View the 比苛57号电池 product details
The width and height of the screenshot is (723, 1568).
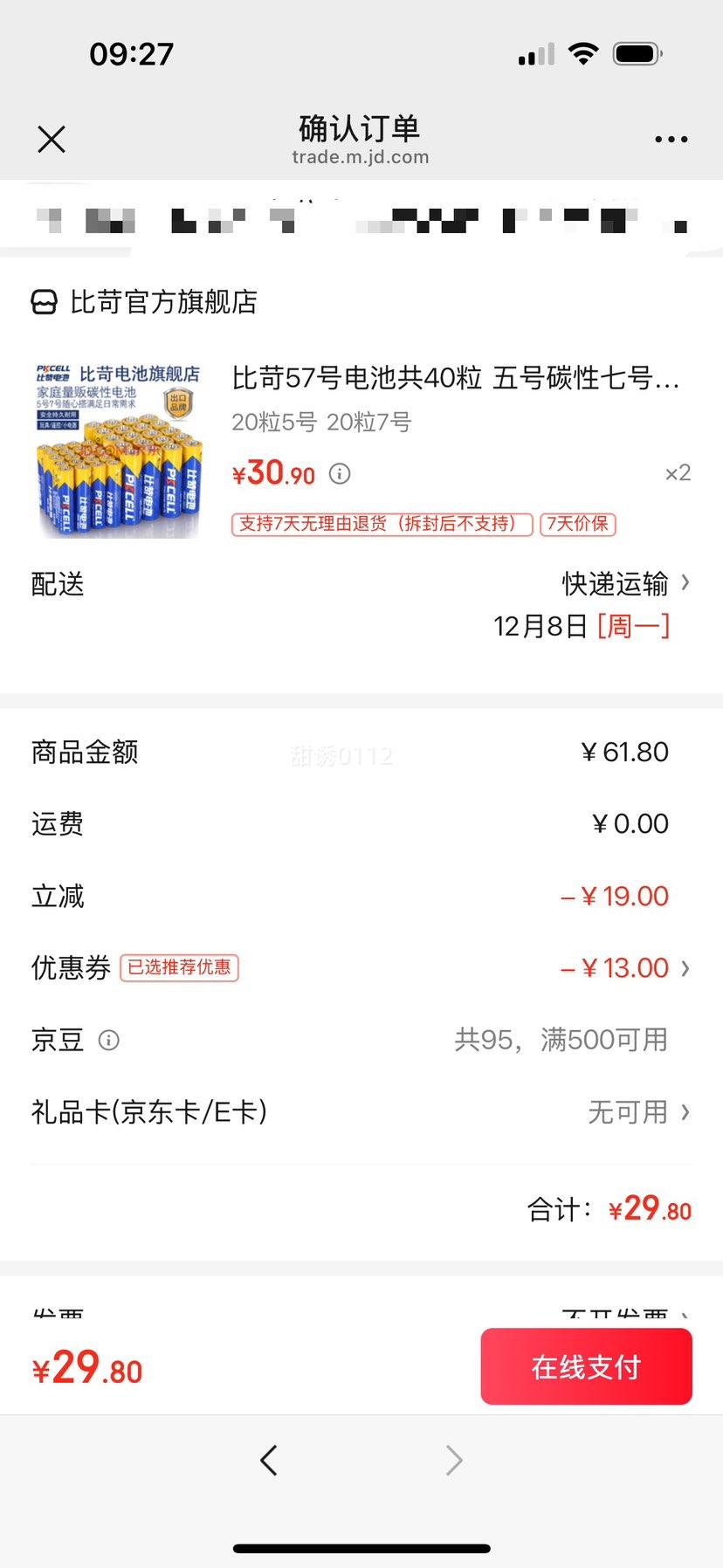454,379
